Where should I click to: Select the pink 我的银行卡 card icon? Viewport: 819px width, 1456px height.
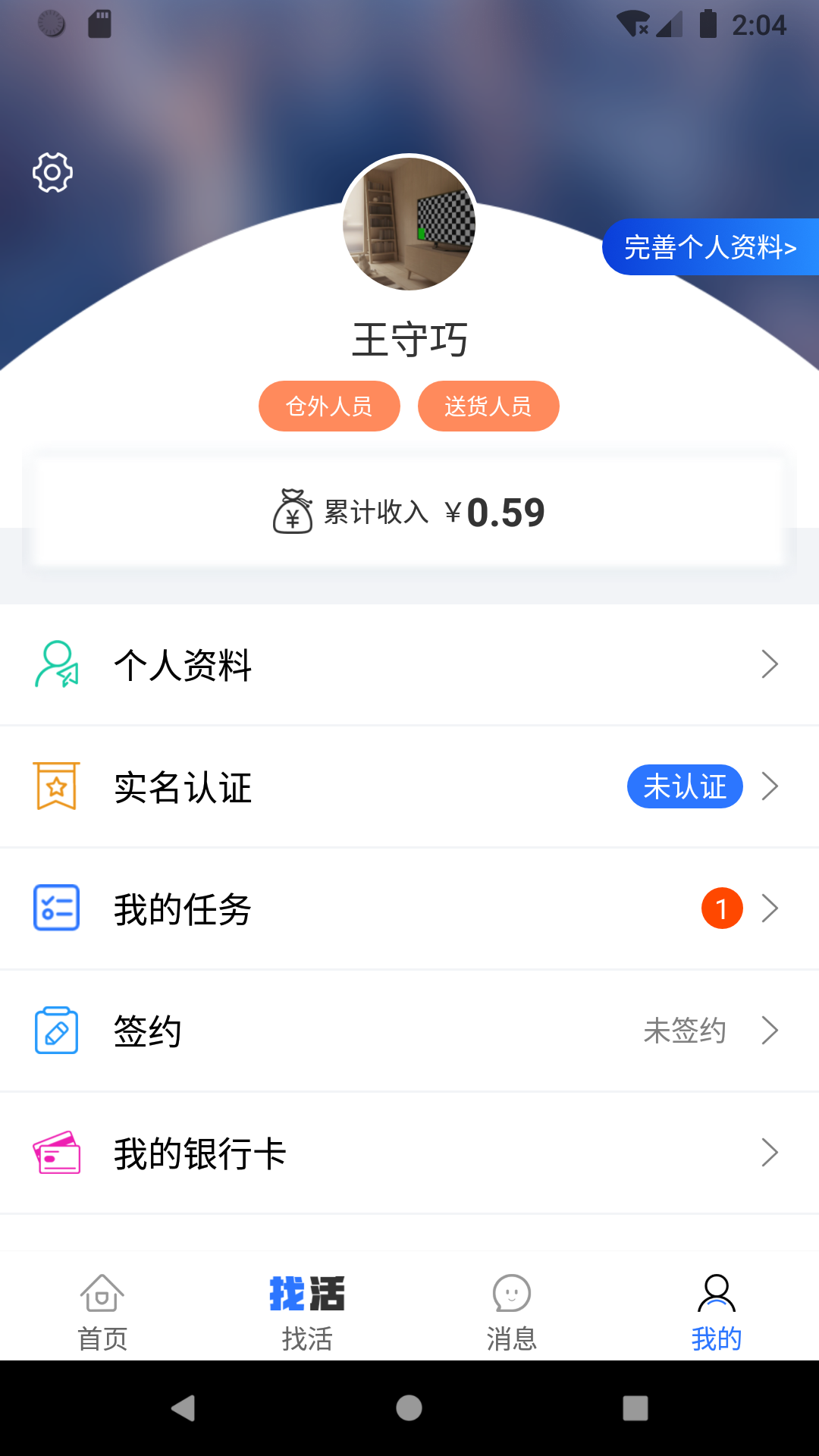(55, 1152)
